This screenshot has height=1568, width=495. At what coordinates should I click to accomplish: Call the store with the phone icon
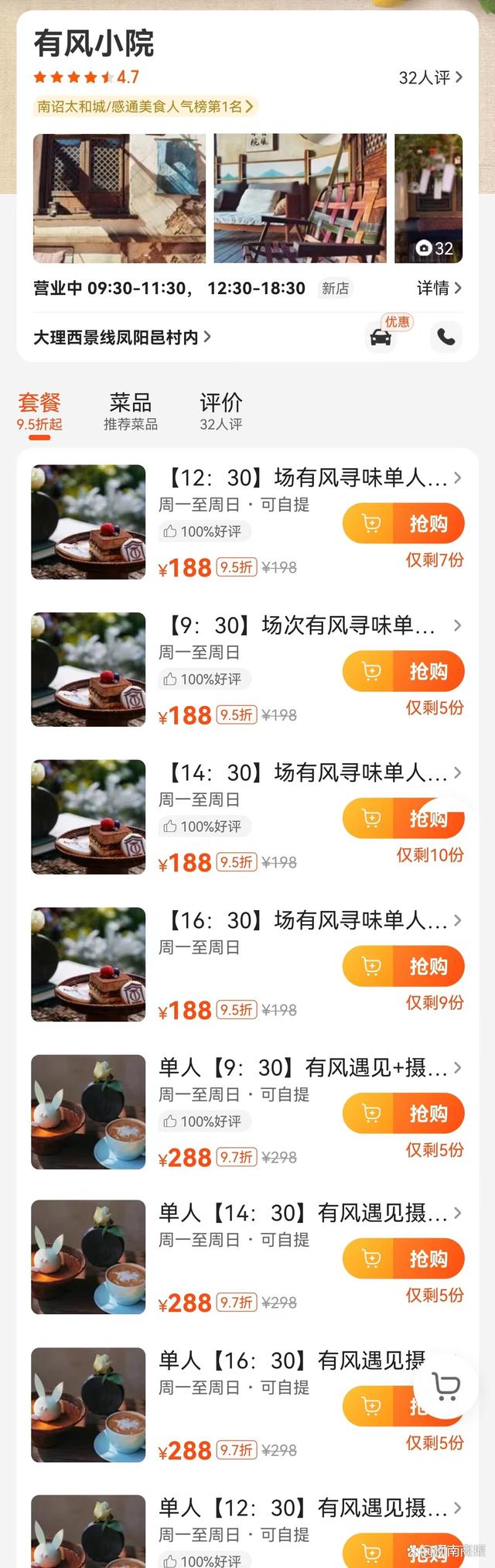[x=446, y=337]
